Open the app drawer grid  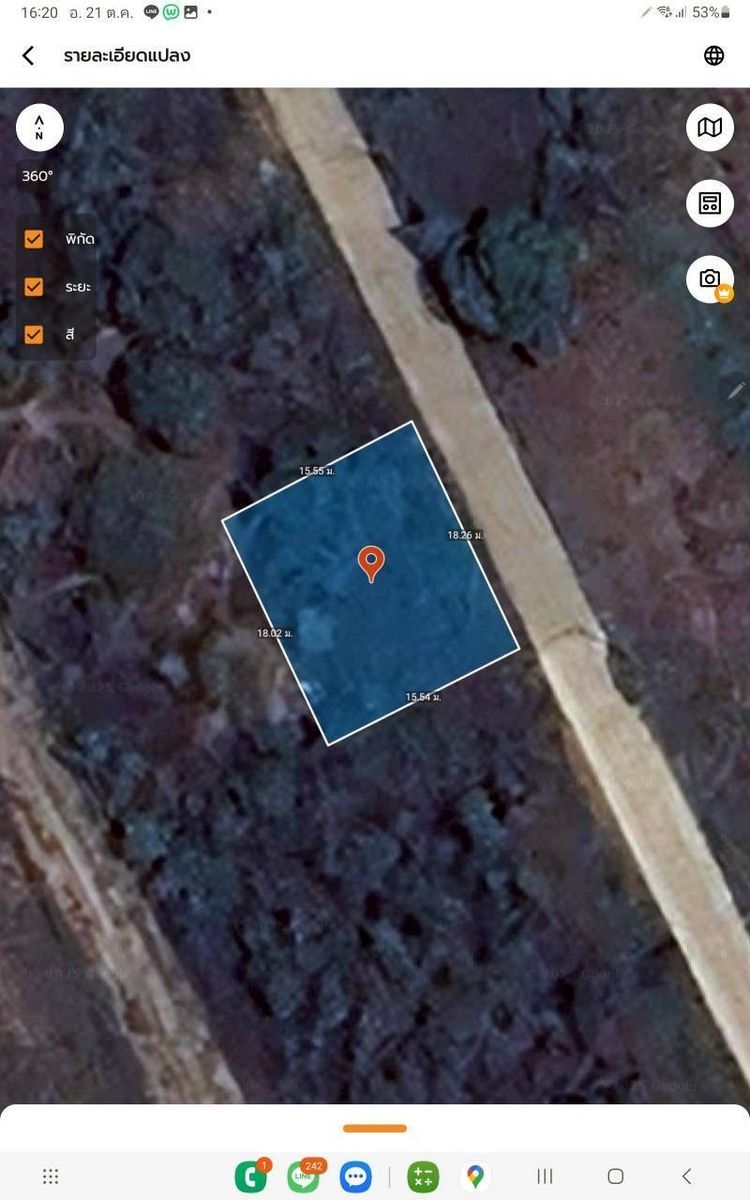coord(51,1177)
